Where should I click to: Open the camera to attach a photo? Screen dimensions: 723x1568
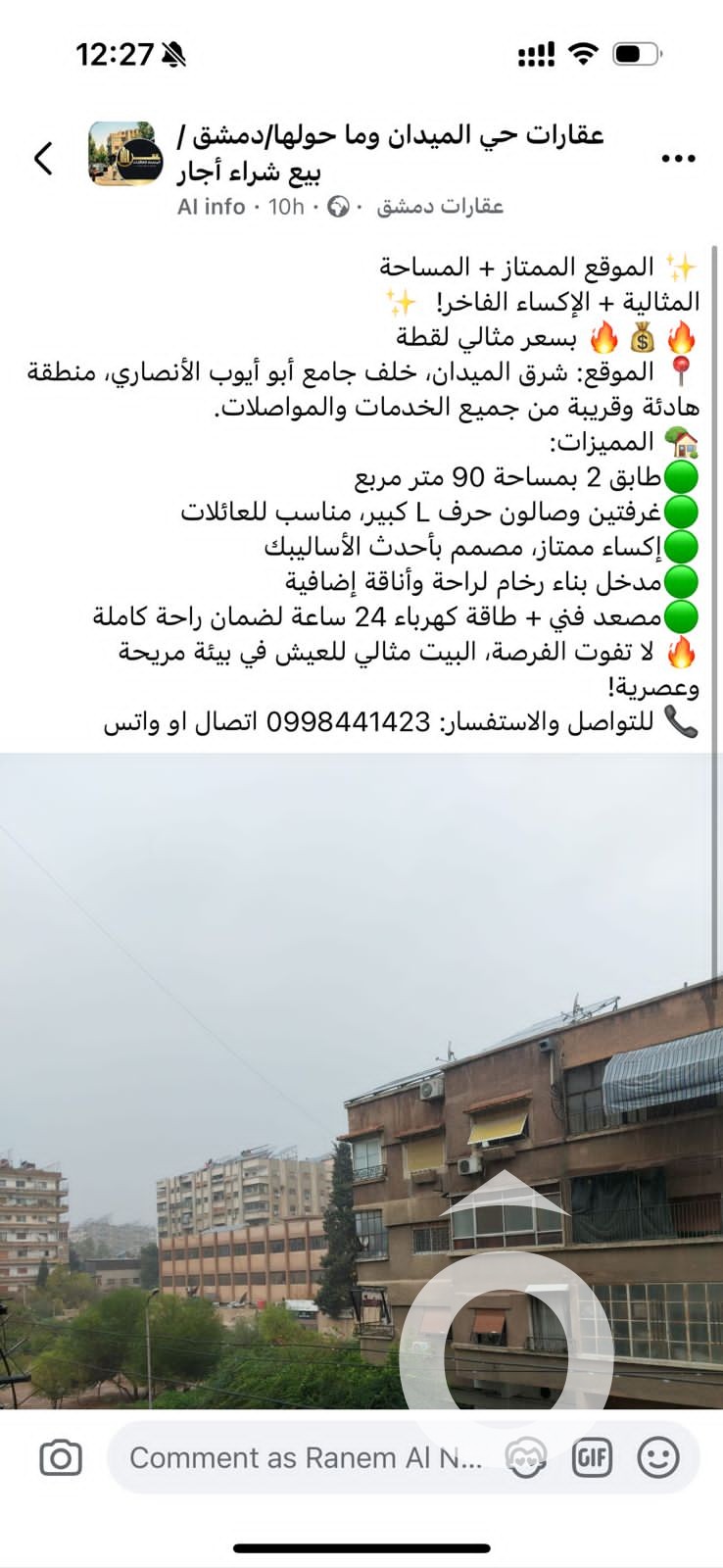(x=61, y=1458)
